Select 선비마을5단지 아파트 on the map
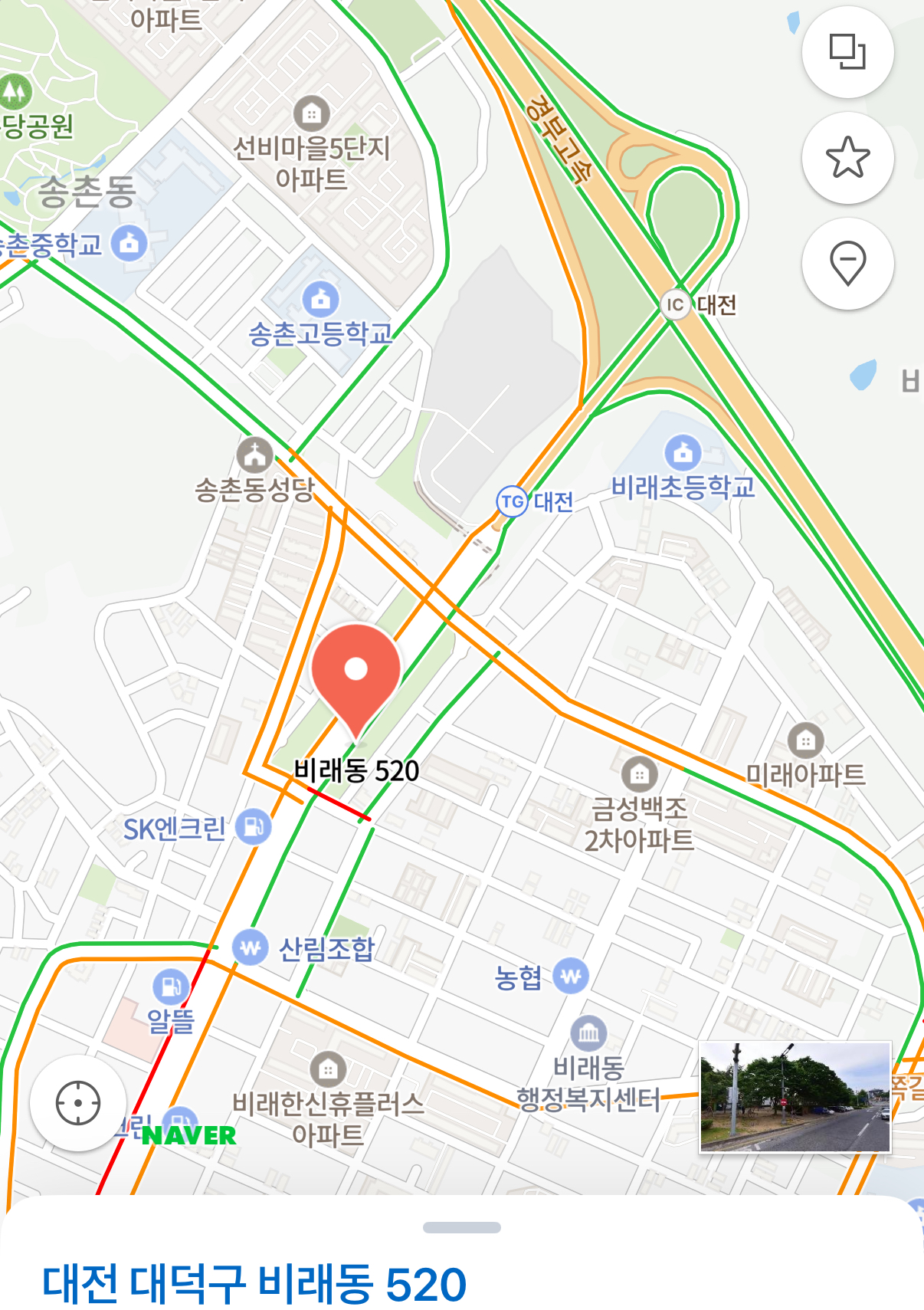The width and height of the screenshot is (924, 1310). (311, 115)
